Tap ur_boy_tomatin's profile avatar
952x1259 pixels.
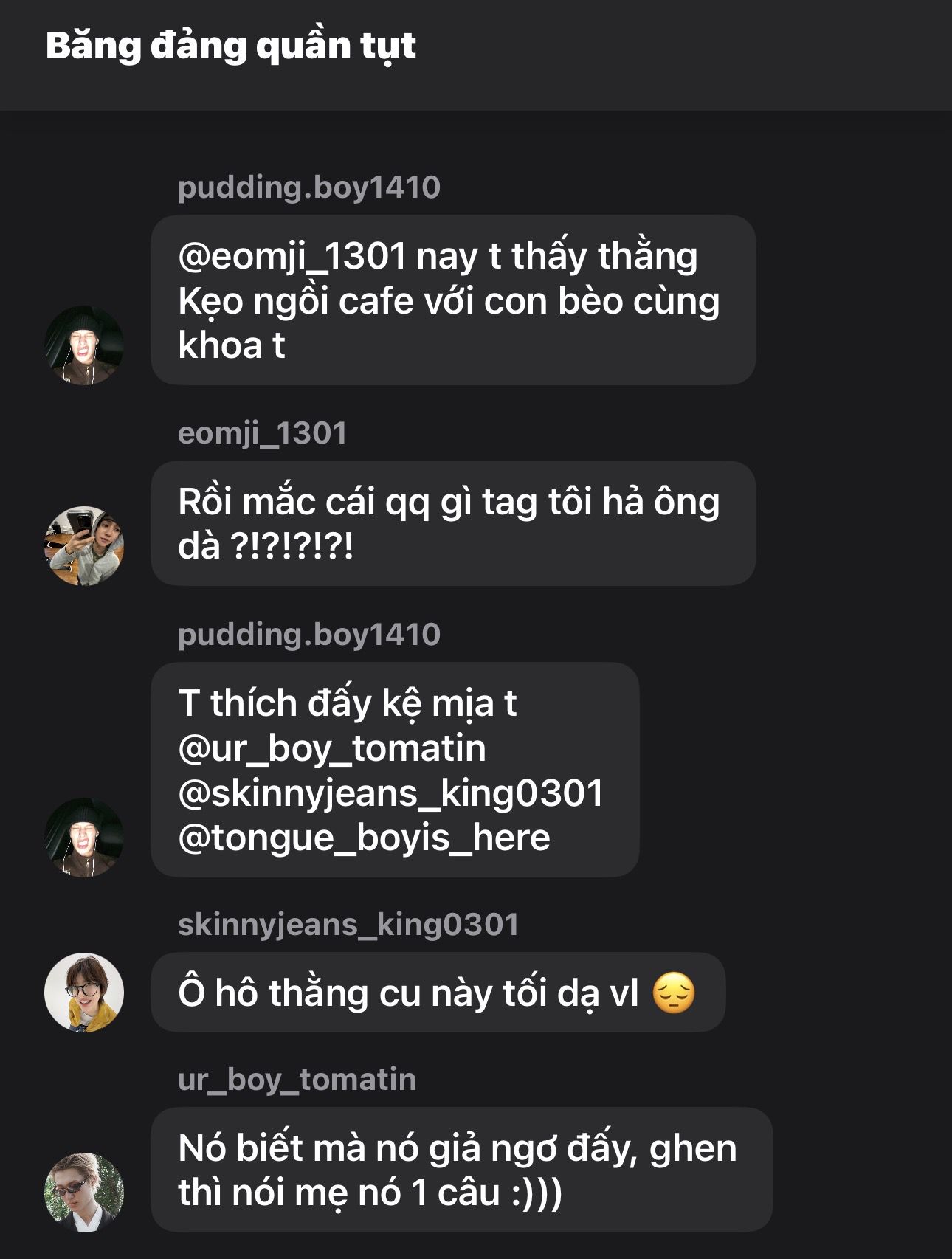point(84,1192)
